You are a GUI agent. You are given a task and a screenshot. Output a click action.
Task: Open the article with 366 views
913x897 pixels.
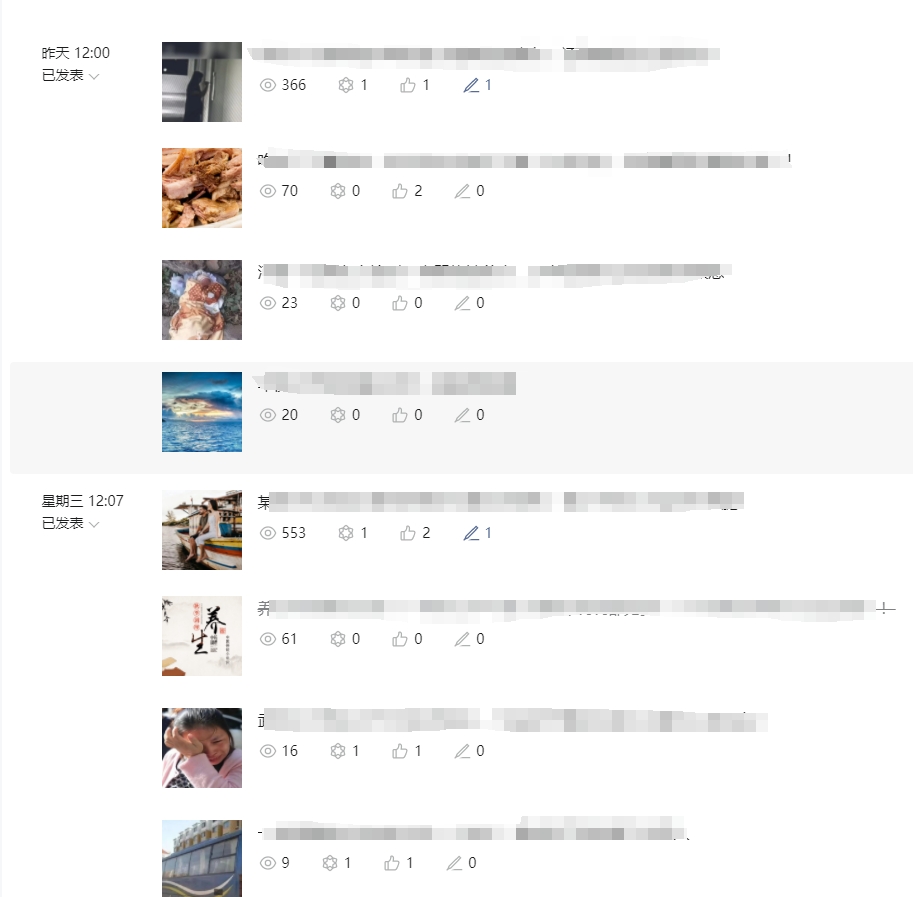point(484,53)
